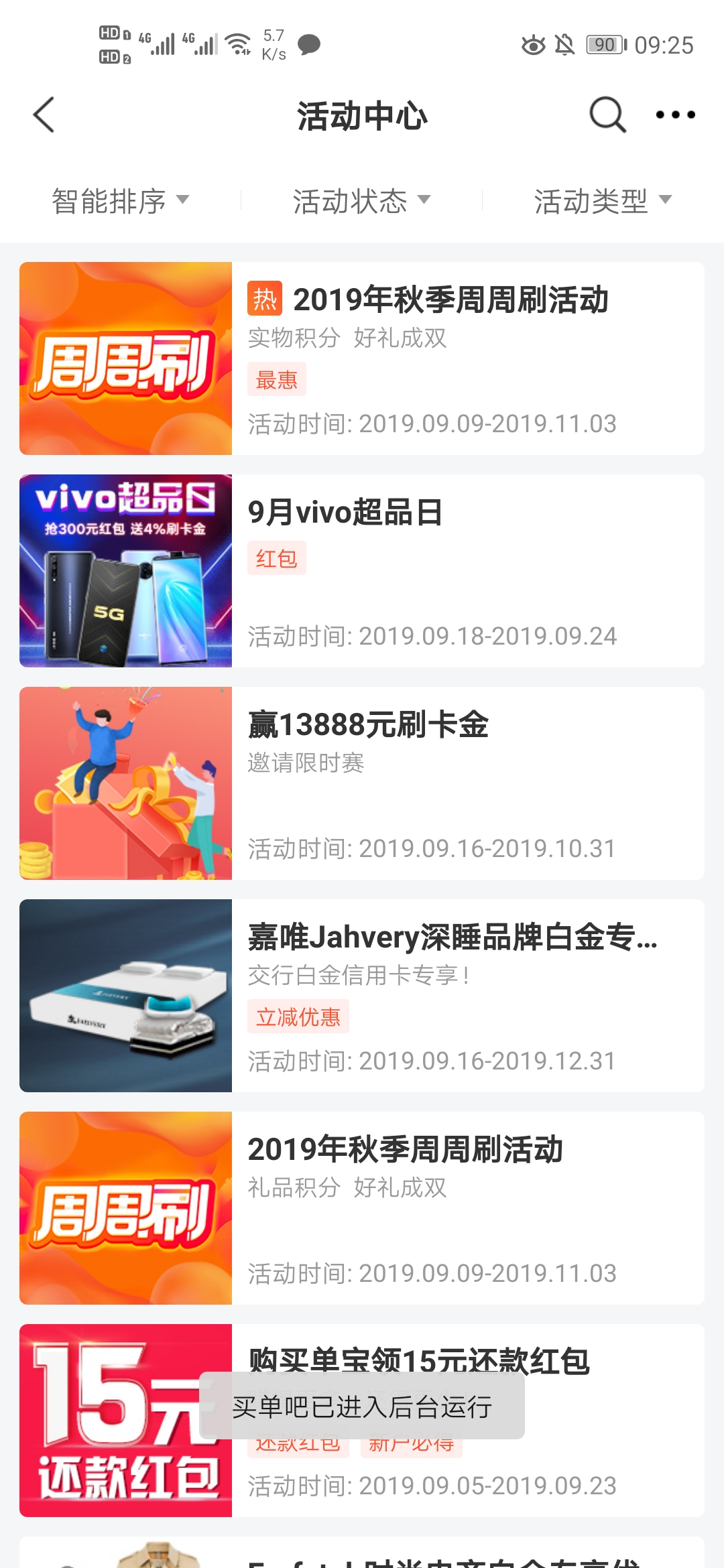Tap the 立减优惠 tag on Jahvery activity

(298, 1016)
